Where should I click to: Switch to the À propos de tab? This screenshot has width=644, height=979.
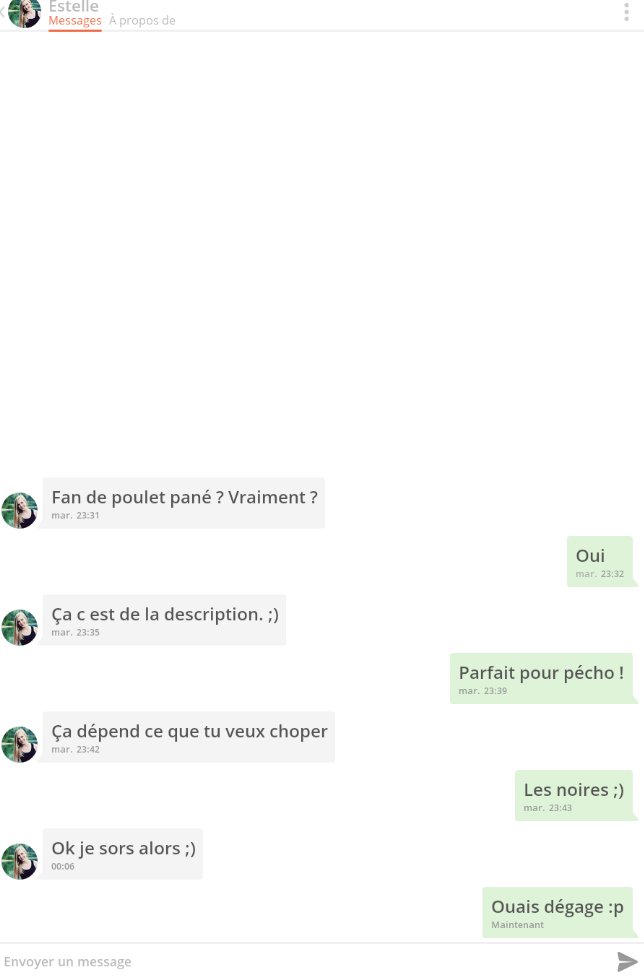click(142, 20)
